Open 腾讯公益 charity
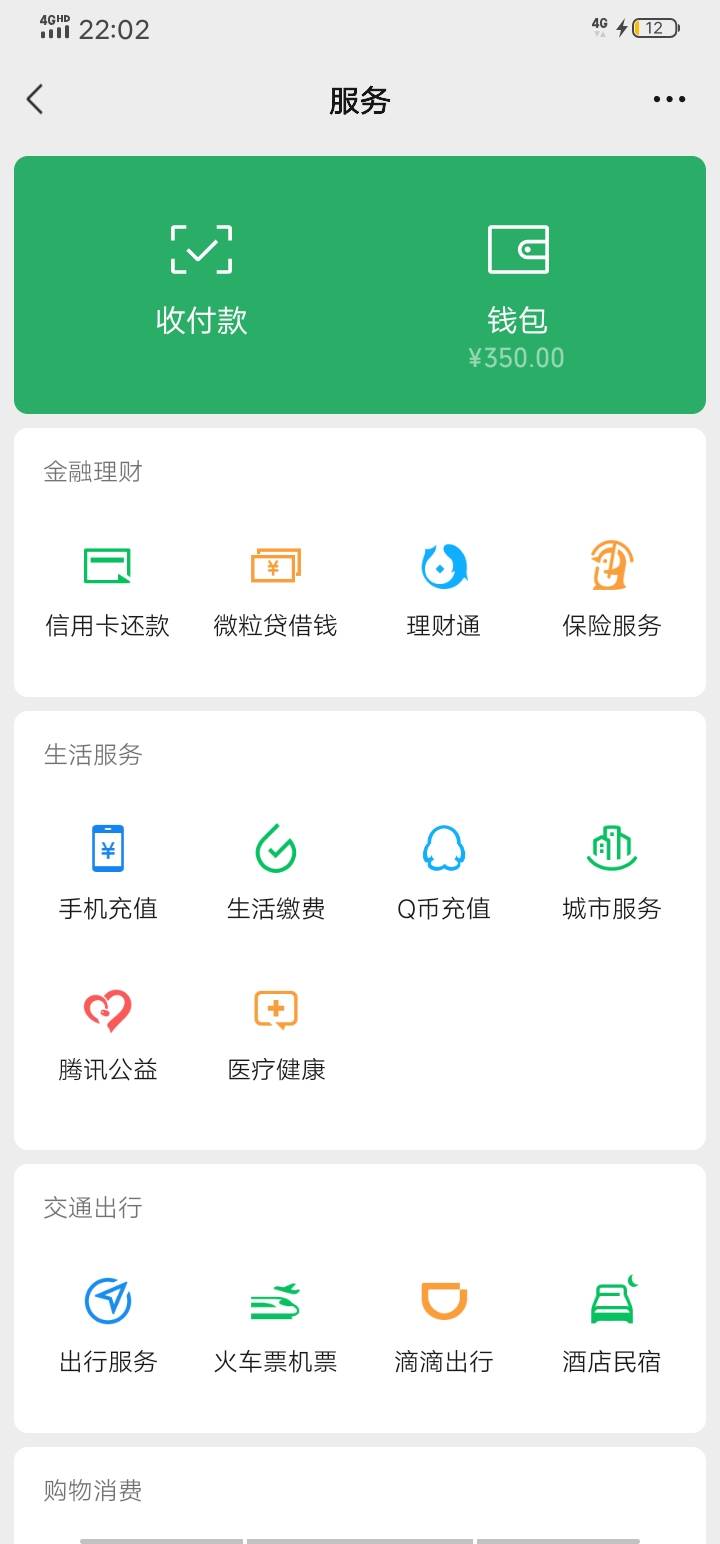This screenshot has height=1544, width=720. click(x=107, y=1035)
